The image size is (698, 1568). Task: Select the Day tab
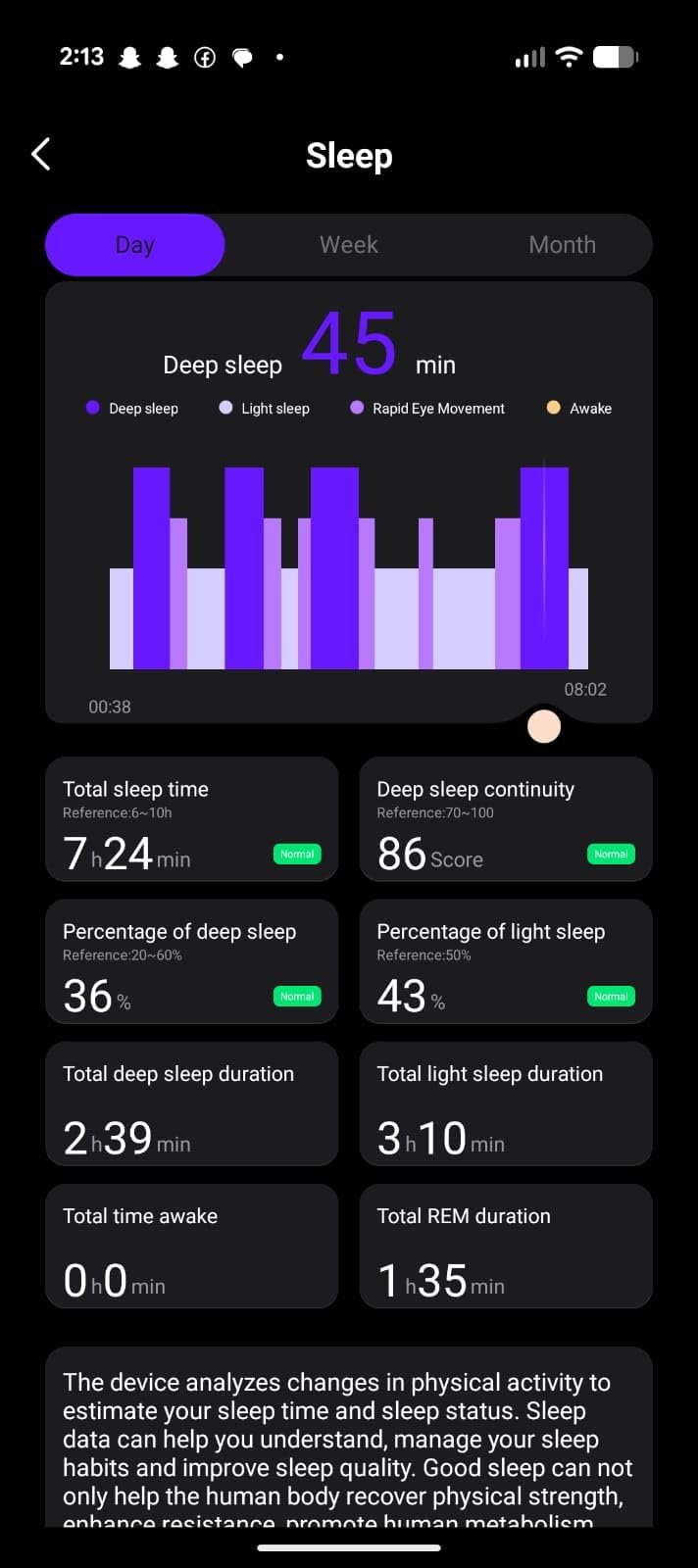coord(135,245)
